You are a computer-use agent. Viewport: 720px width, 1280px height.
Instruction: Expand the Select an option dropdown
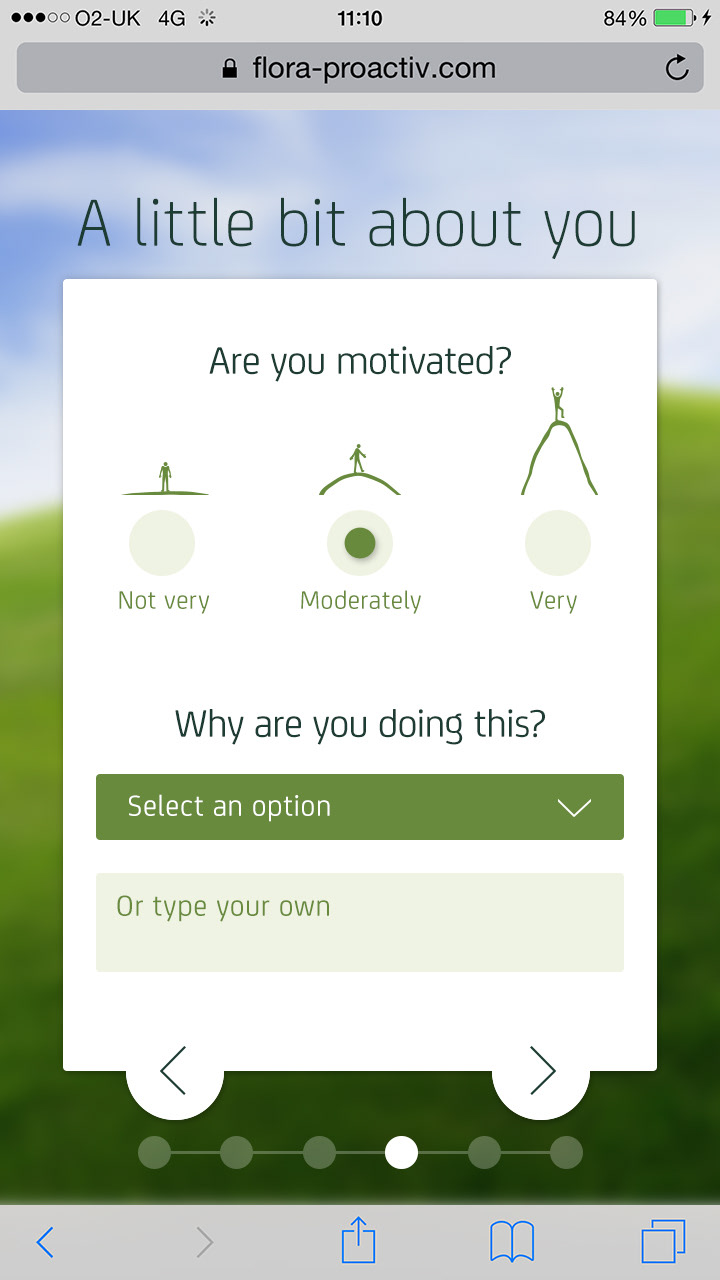(360, 807)
